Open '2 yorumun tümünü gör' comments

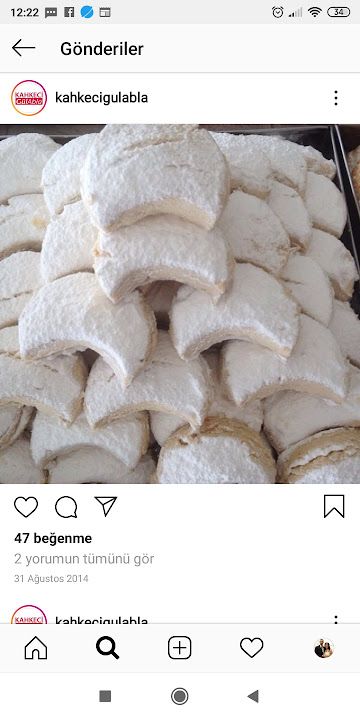(84, 559)
